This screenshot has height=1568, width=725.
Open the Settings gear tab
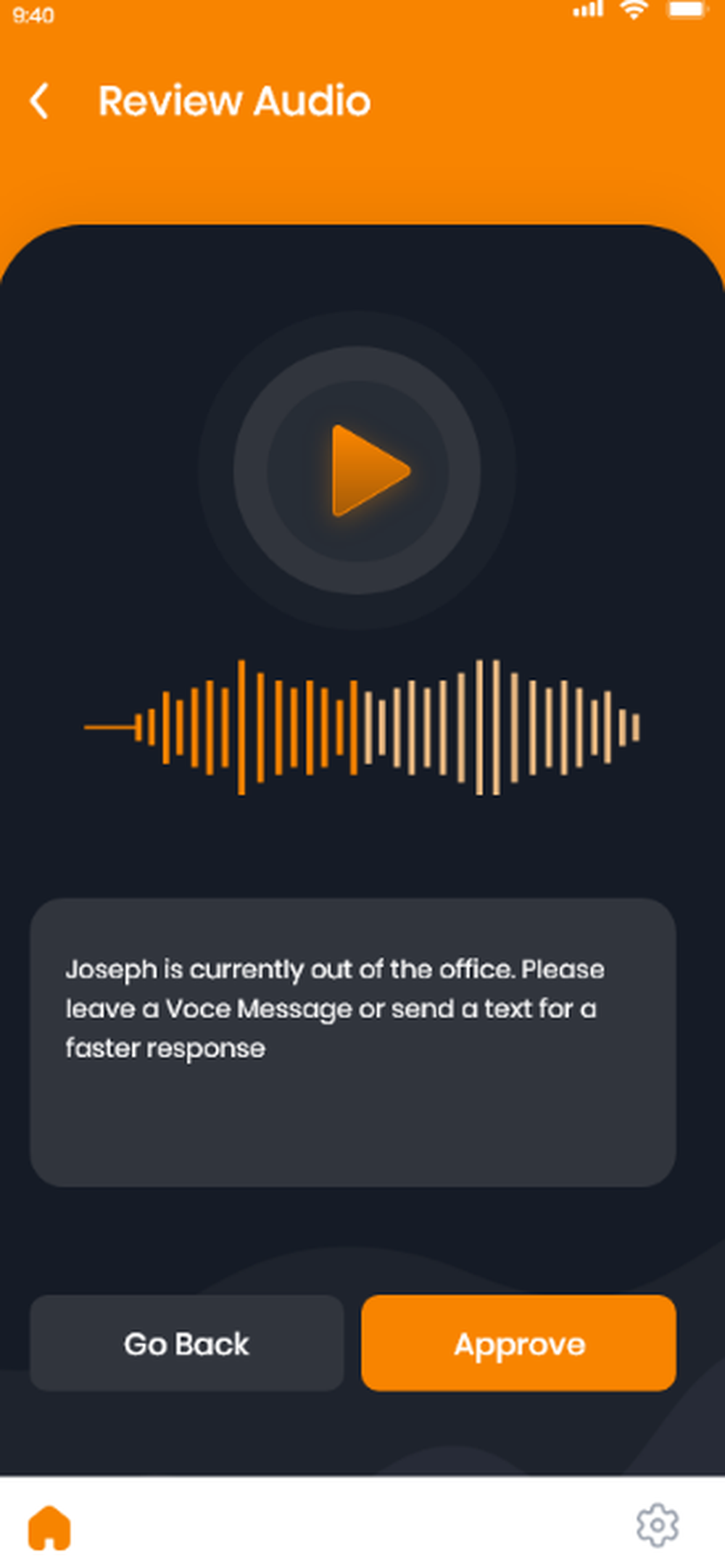click(x=657, y=1525)
